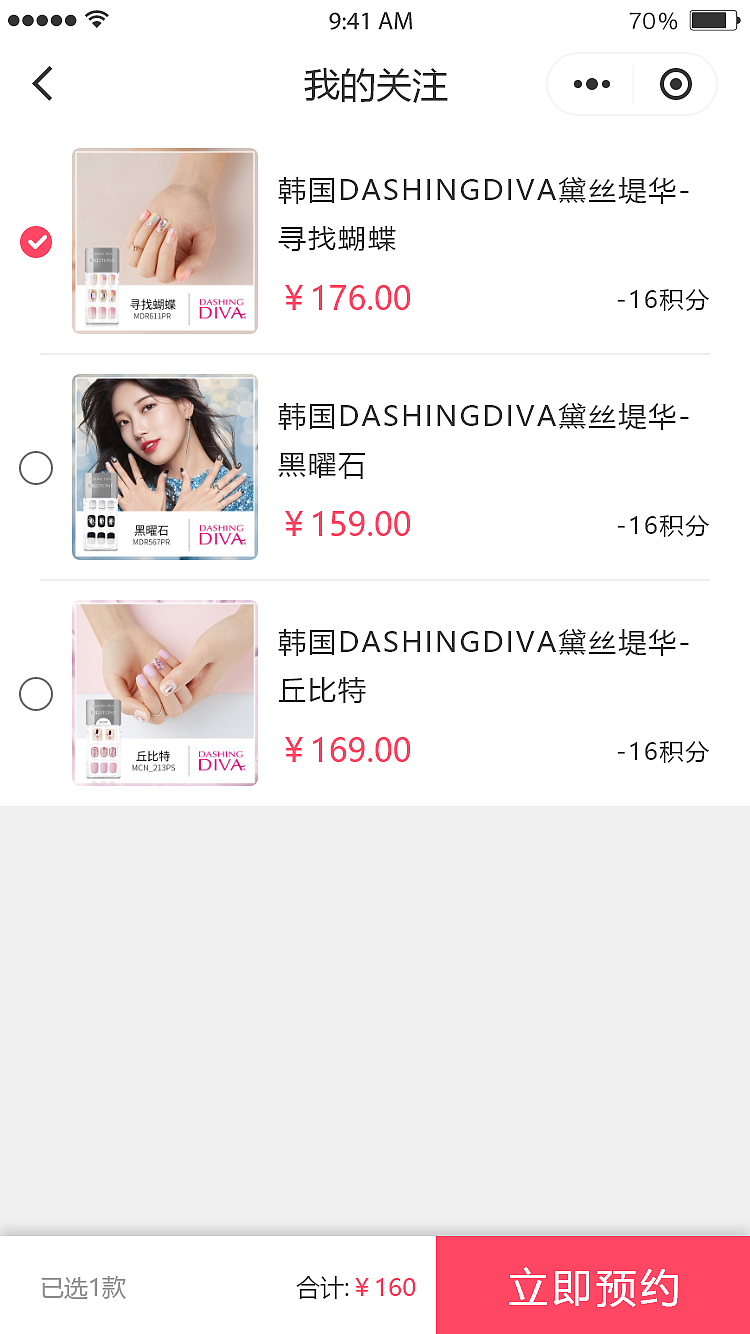The height and width of the screenshot is (1334, 750).
Task: Select the 丘比特 item checkbox
Action: (x=36, y=694)
